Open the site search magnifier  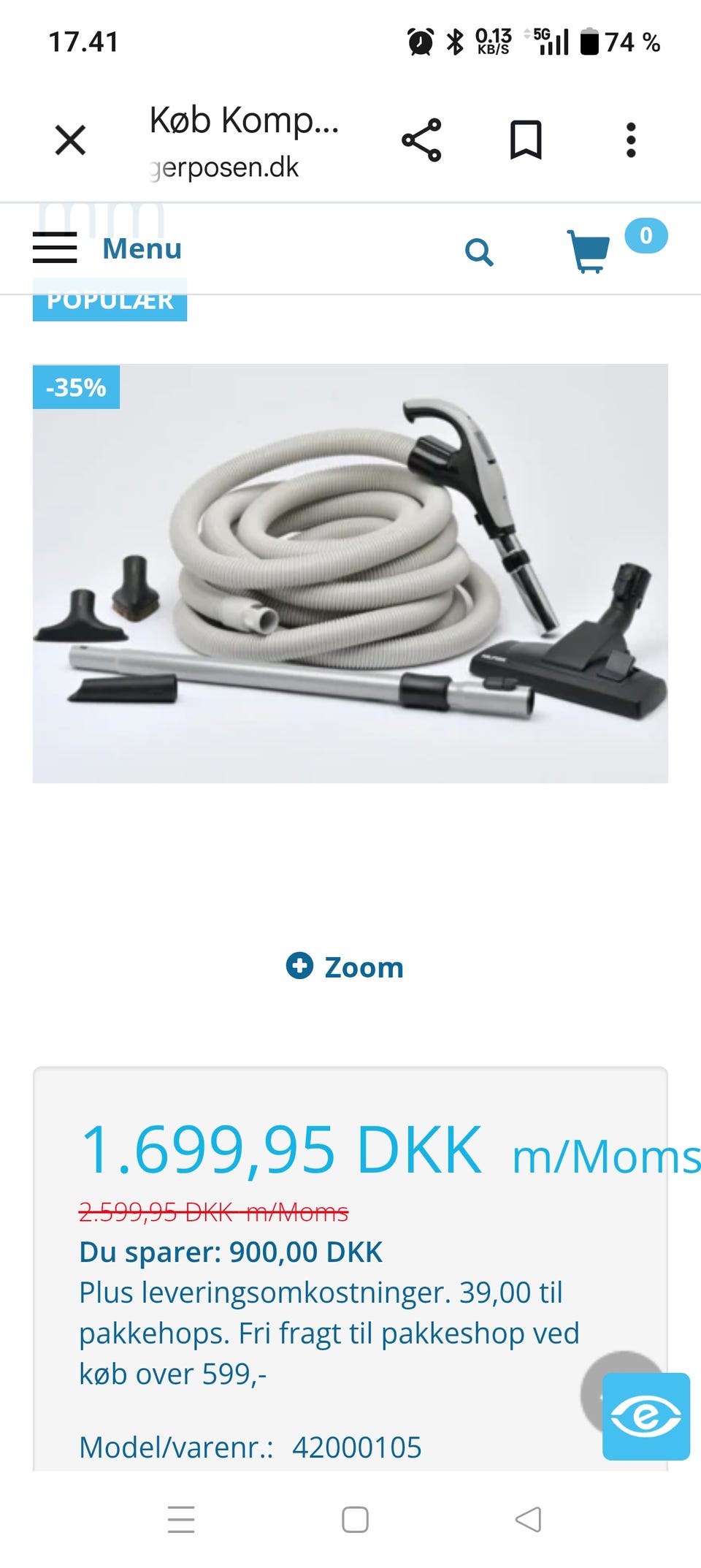tap(479, 252)
